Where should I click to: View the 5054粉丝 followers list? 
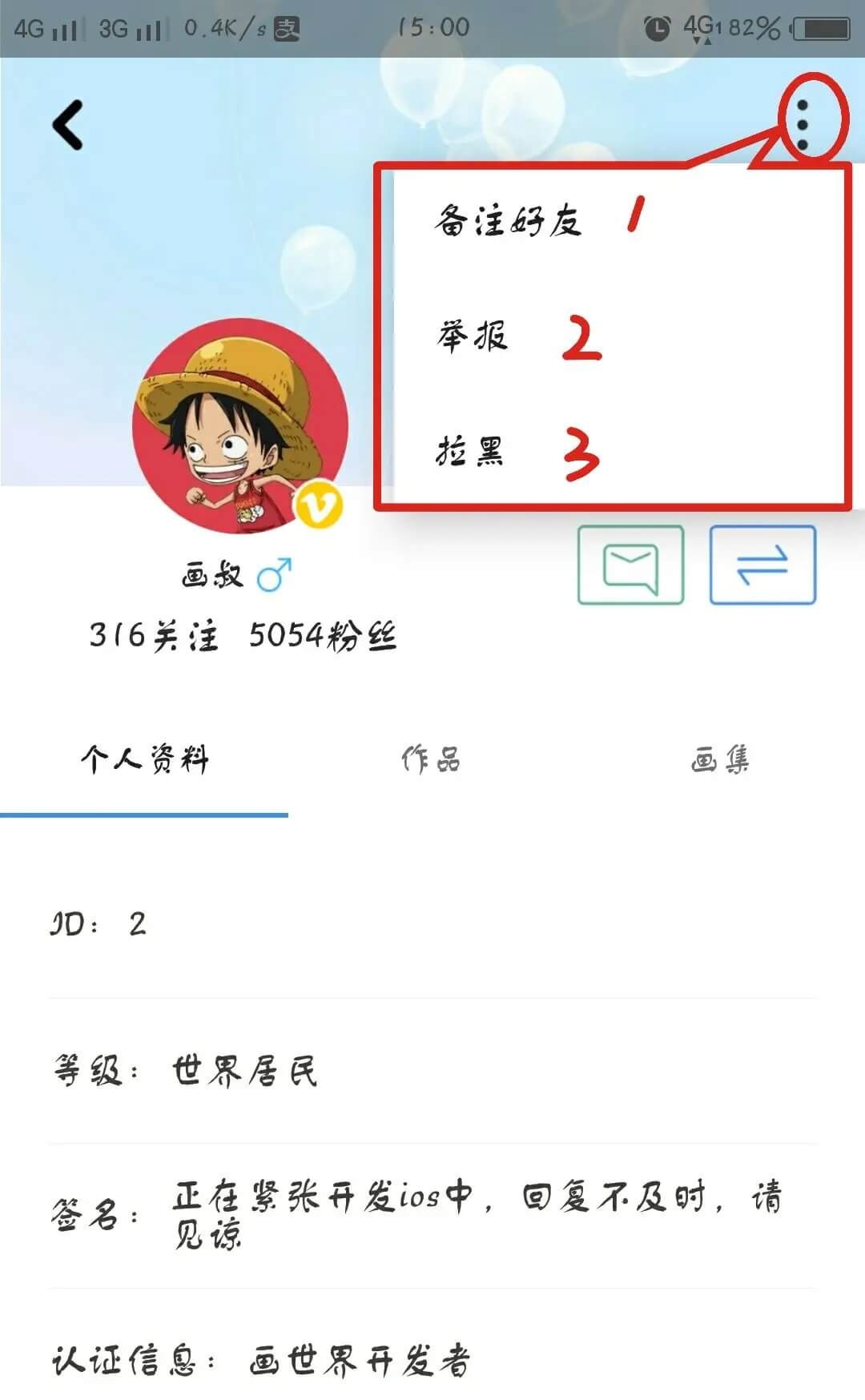point(322,636)
